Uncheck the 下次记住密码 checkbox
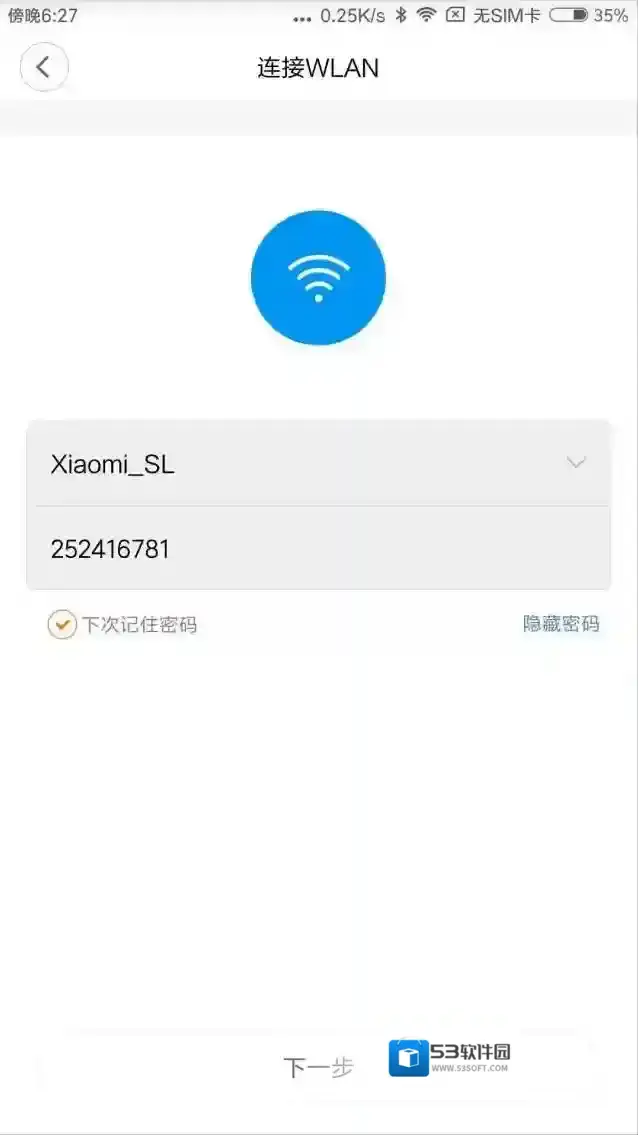638x1135 pixels. point(62,625)
